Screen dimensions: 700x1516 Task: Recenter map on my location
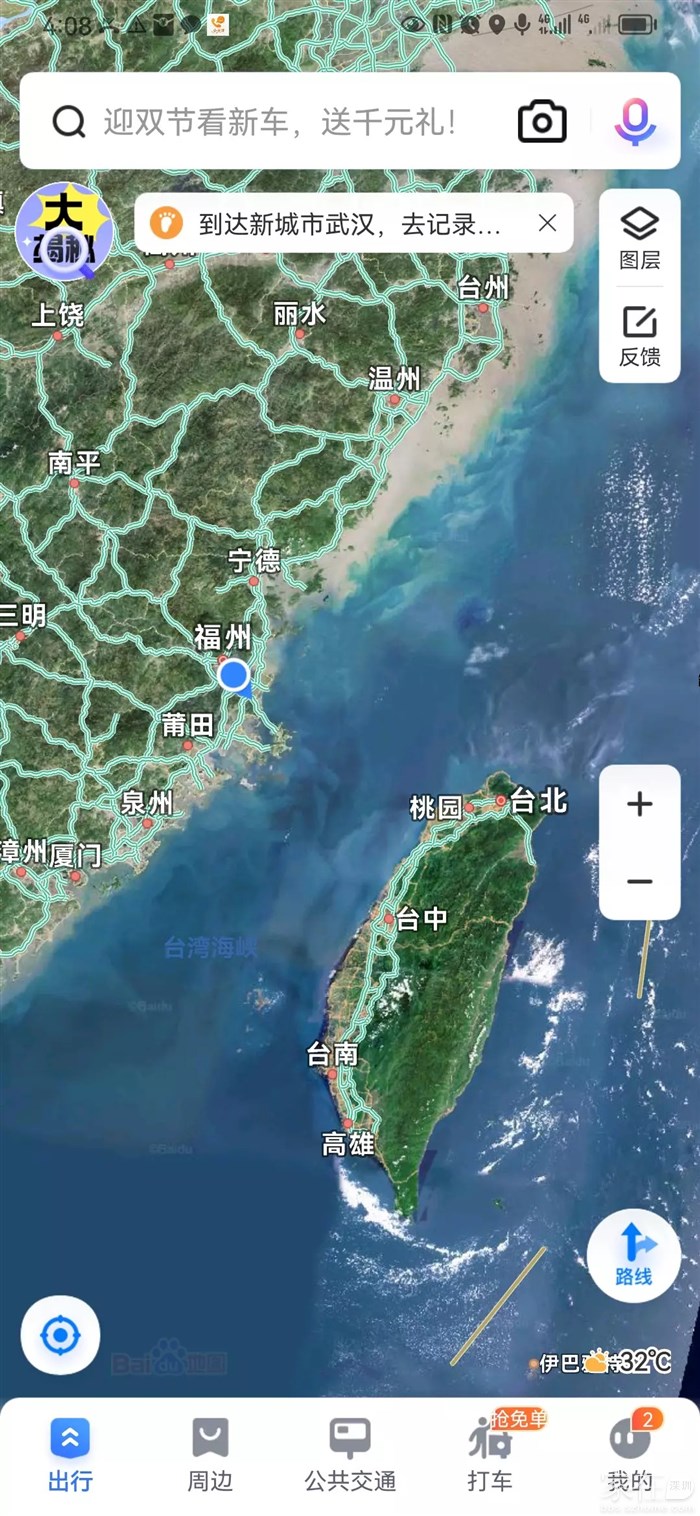[60, 1335]
